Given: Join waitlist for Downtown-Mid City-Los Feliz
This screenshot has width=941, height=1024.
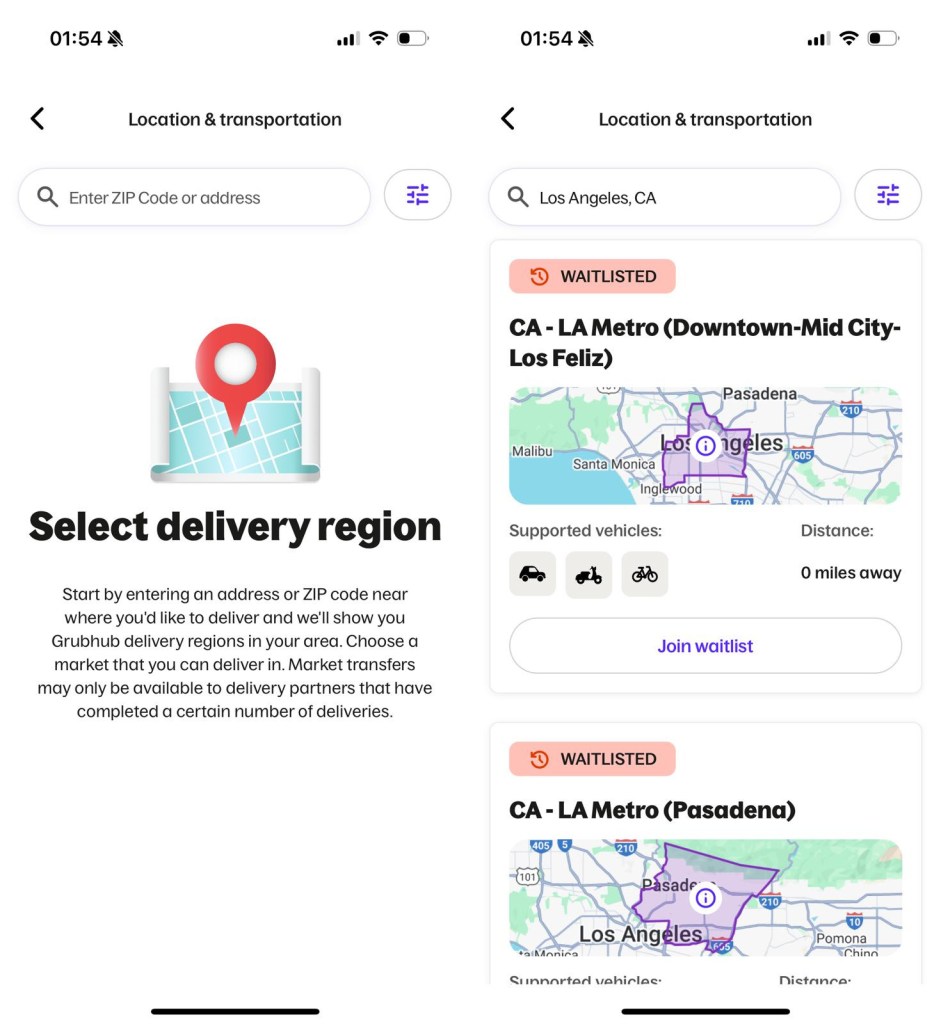Looking at the screenshot, I should 705,646.
